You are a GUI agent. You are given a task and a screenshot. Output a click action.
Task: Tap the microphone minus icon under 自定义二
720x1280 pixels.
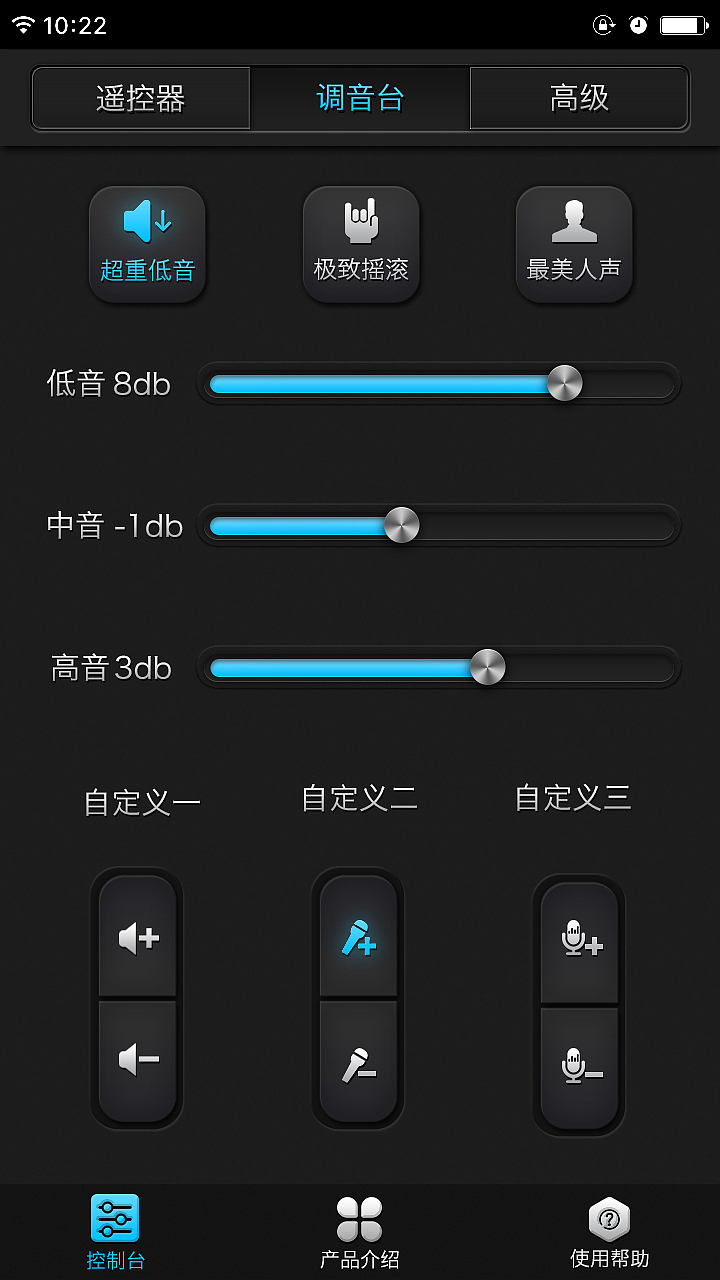tap(358, 1062)
